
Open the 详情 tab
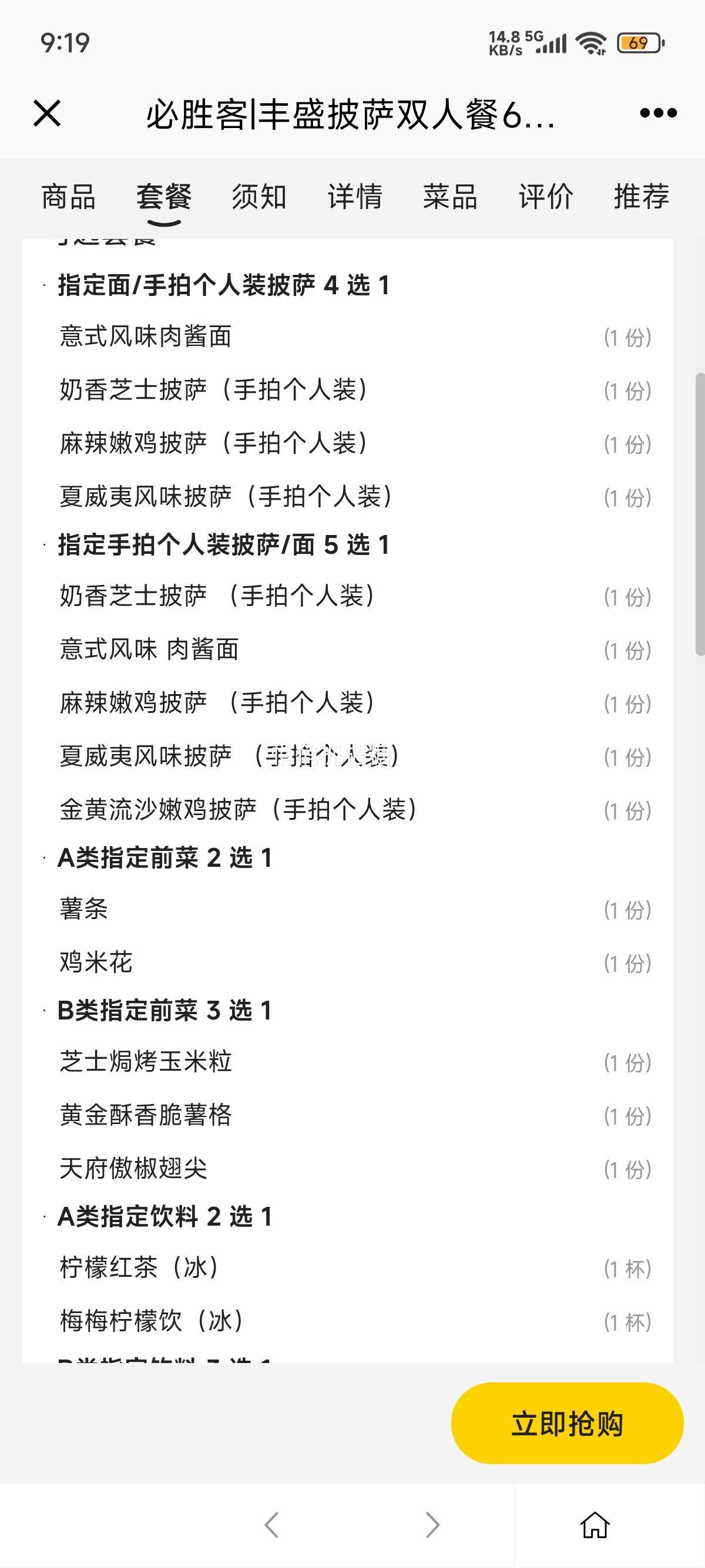click(x=355, y=197)
